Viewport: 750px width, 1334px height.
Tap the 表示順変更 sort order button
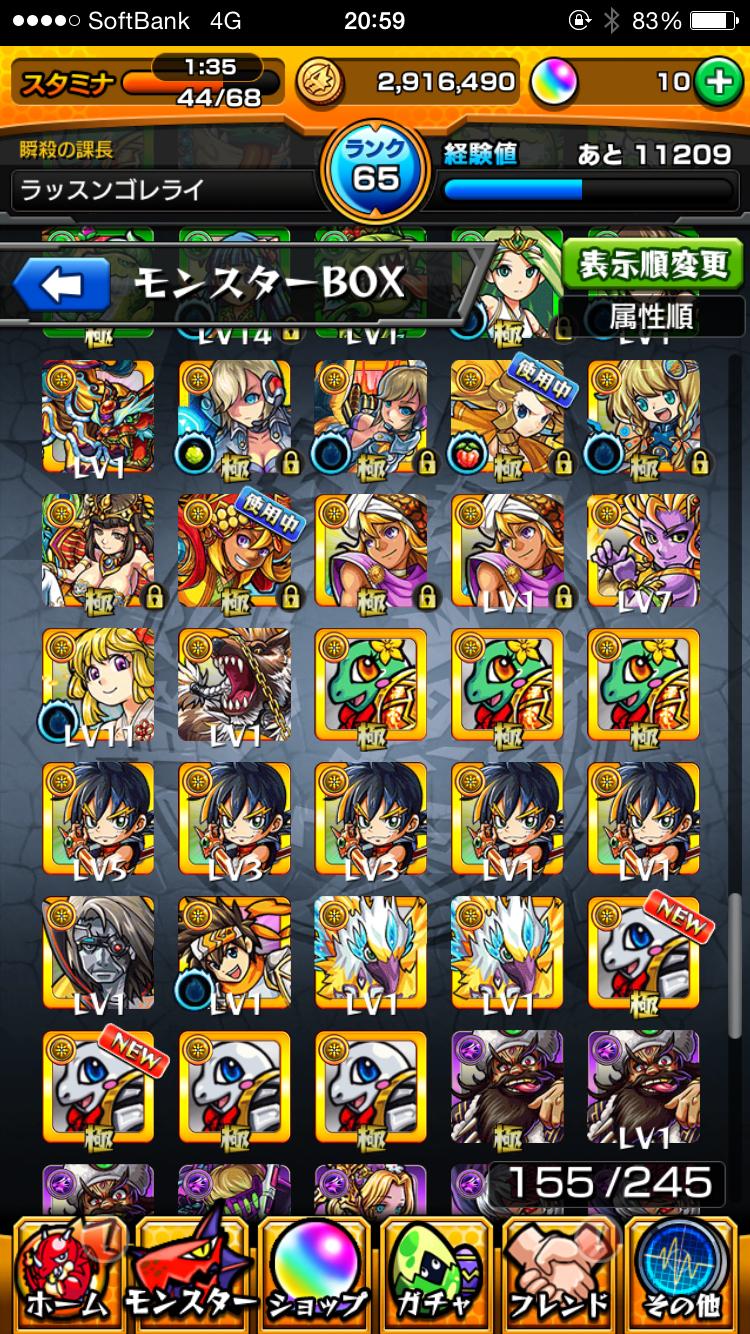(654, 265)
